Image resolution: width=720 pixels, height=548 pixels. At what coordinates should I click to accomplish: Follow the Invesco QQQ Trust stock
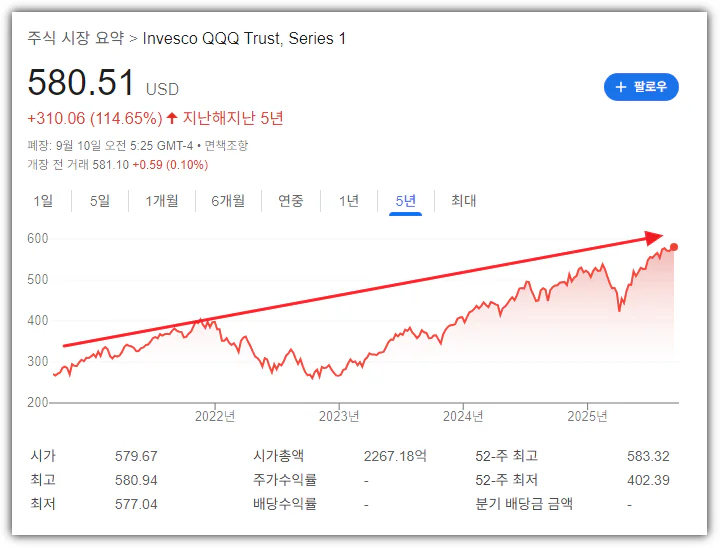(641, 87)
